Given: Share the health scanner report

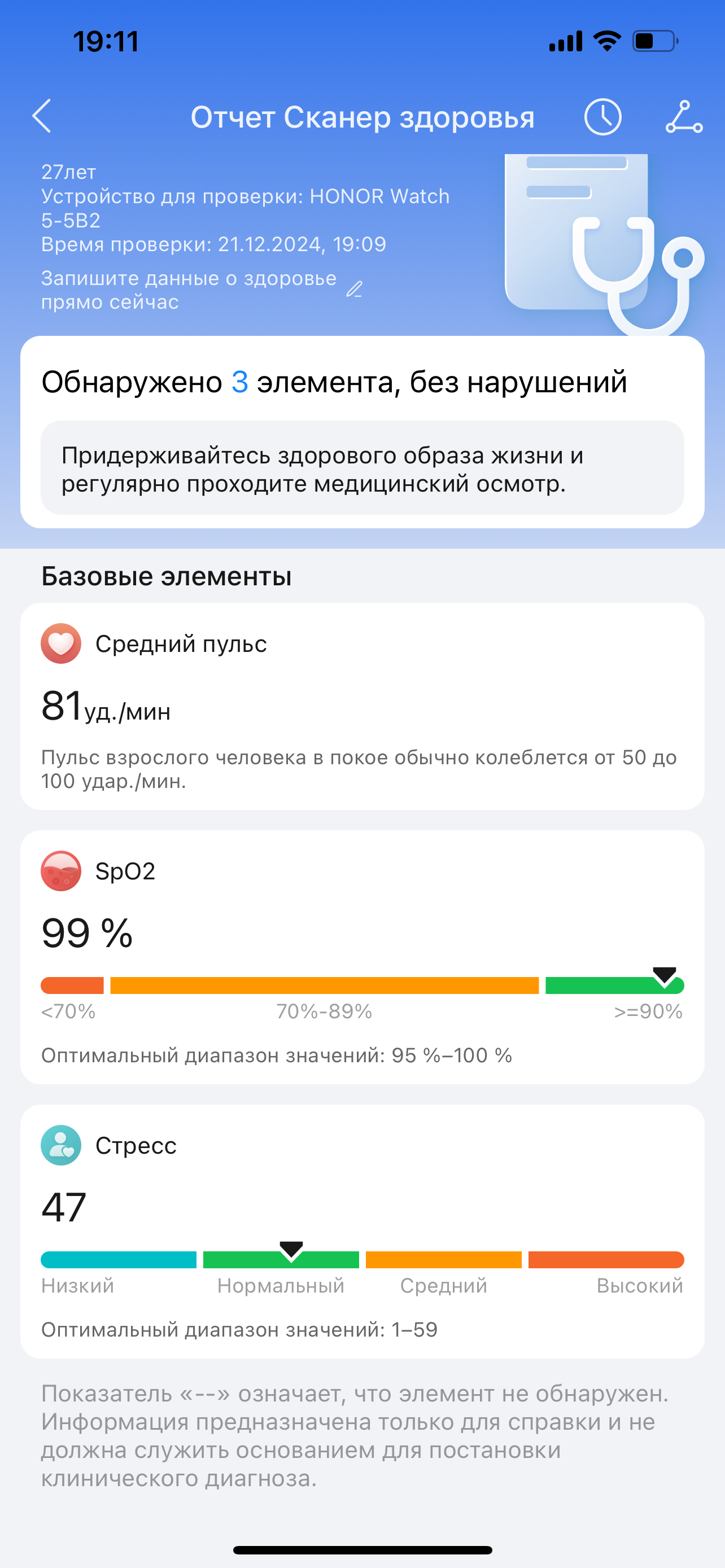Looking at the screenshot, I should (x=684, y=117).
